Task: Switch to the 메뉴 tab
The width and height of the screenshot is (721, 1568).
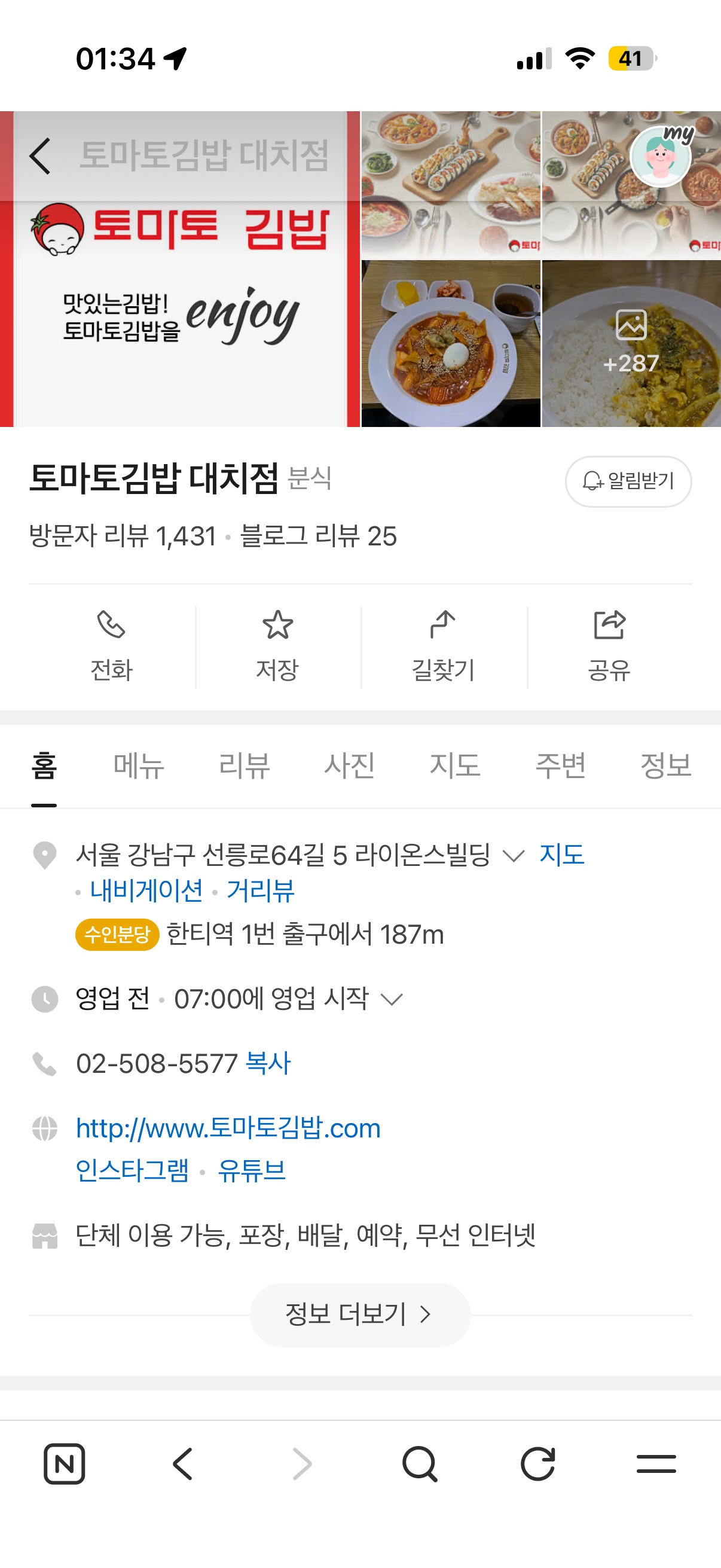Action: coord(139,765)
